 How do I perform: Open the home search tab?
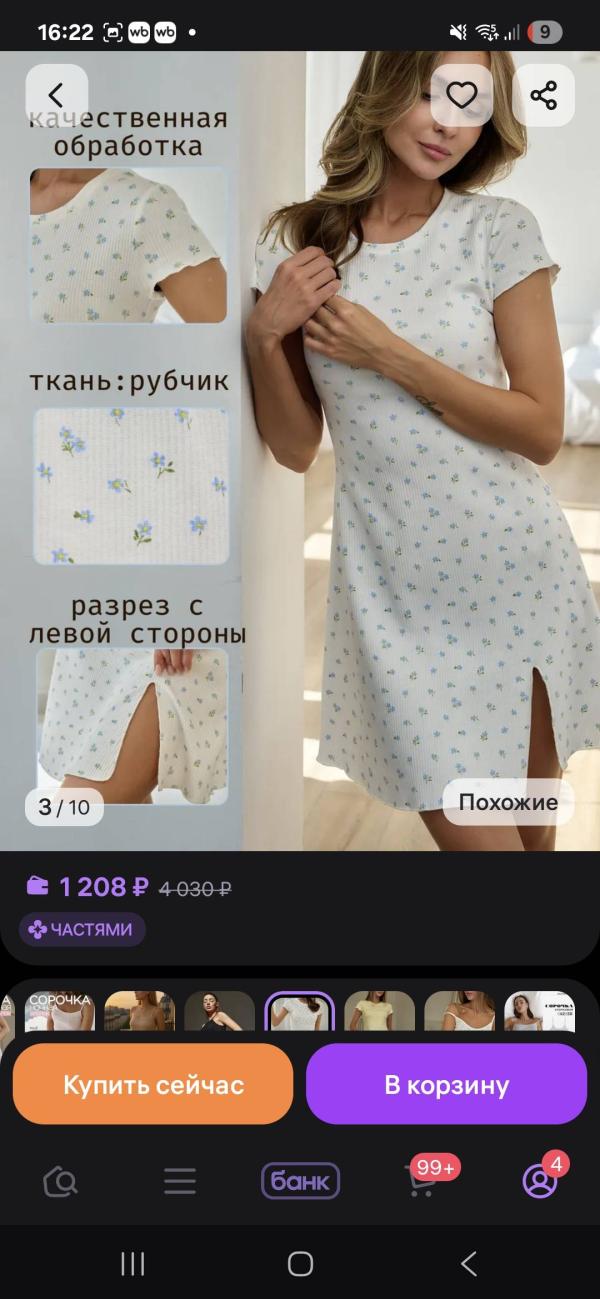(60, 1181)
